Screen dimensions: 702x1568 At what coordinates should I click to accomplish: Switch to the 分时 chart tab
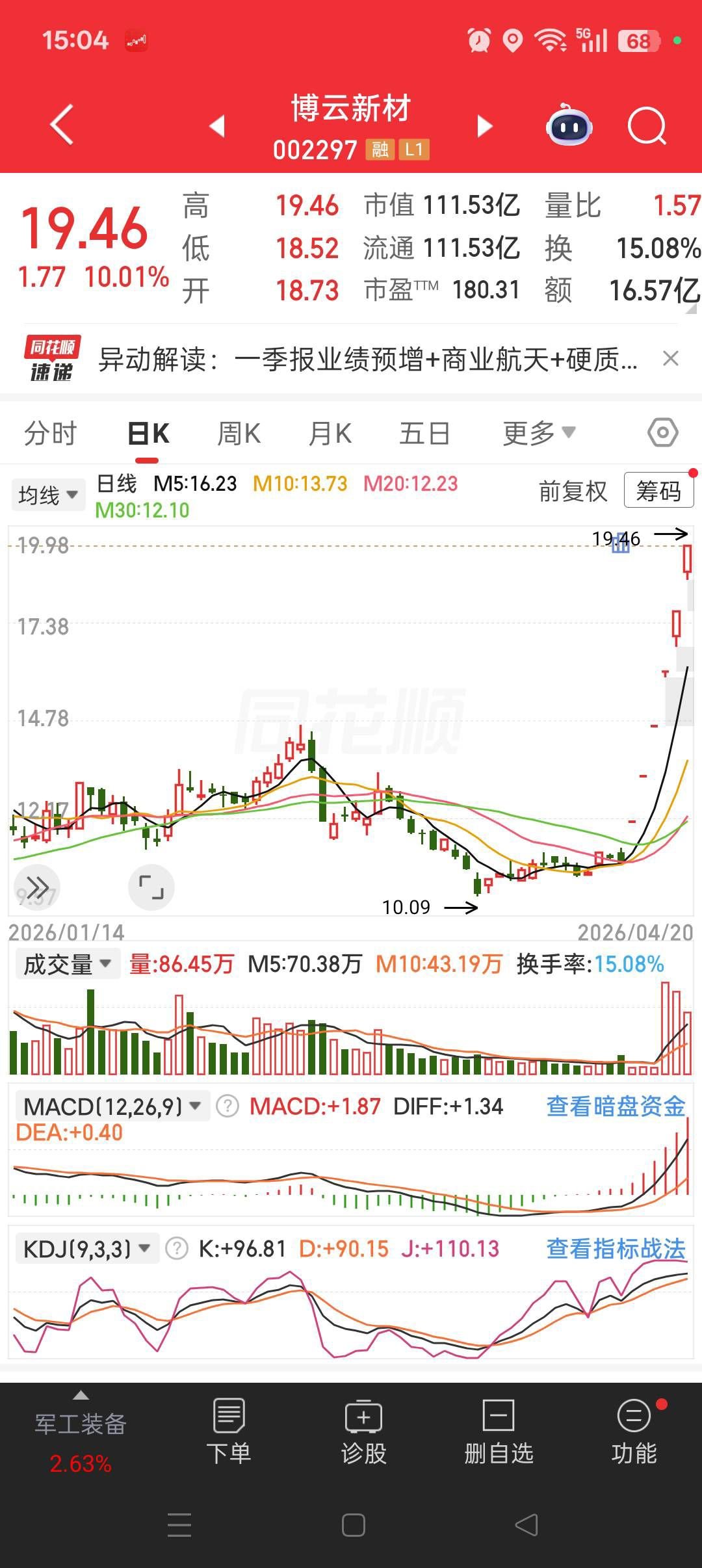[51, 434]
